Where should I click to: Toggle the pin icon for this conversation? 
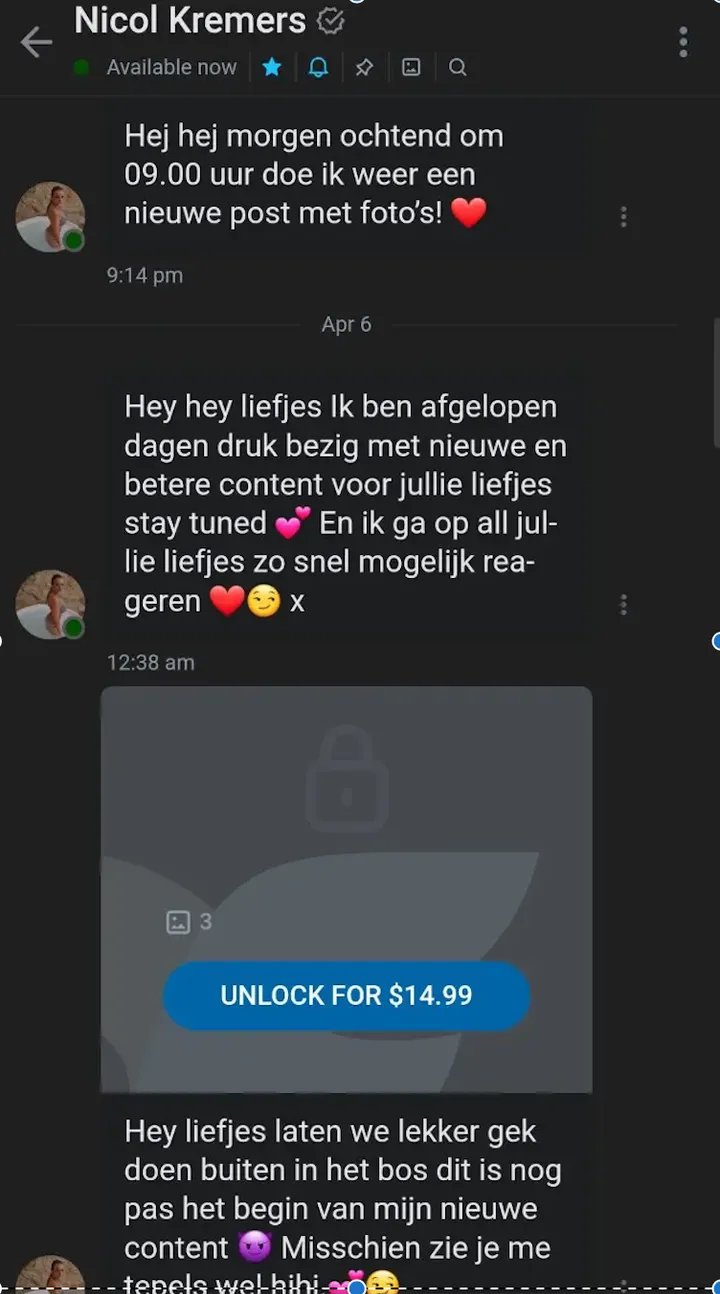click(x=364, y=67)
